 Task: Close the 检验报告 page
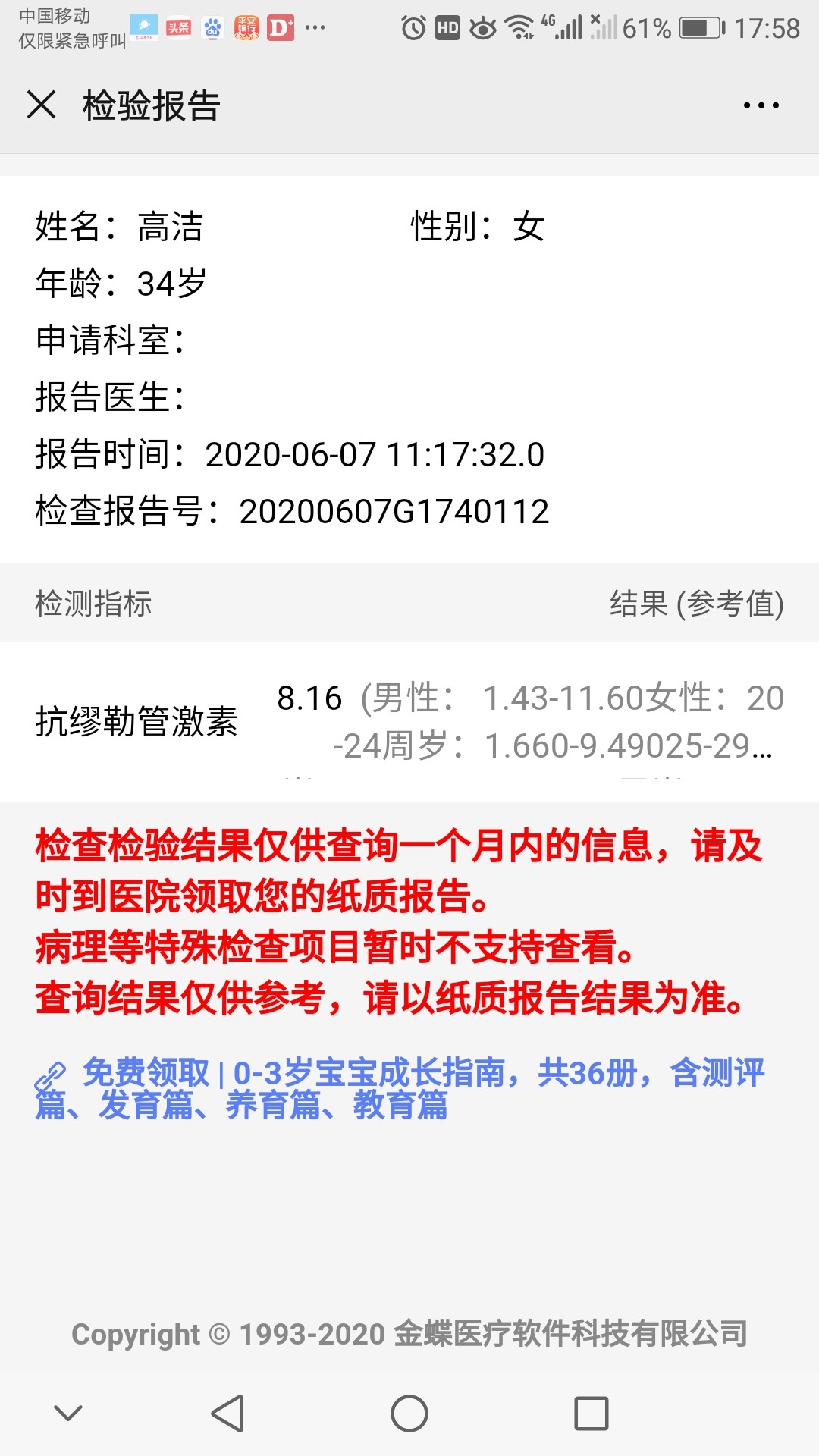(41, 105)
